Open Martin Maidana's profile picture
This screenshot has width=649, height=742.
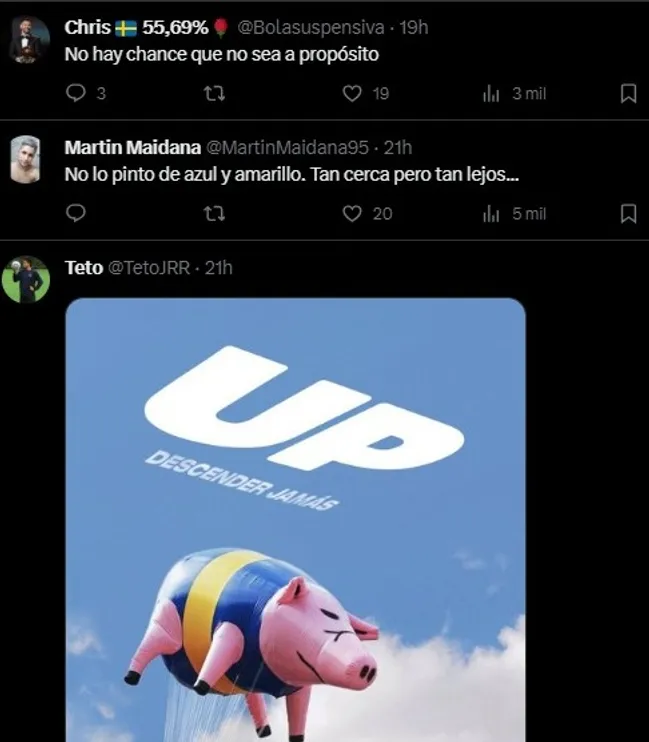click(27, 160)
